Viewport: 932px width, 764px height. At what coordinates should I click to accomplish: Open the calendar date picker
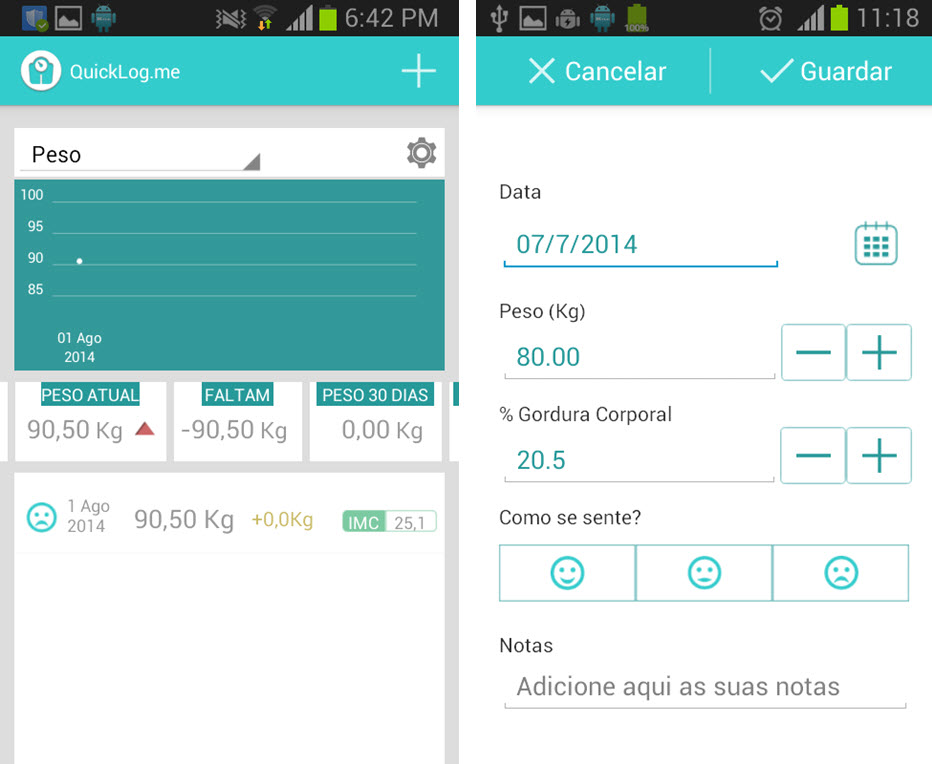(x=875, y=244)
